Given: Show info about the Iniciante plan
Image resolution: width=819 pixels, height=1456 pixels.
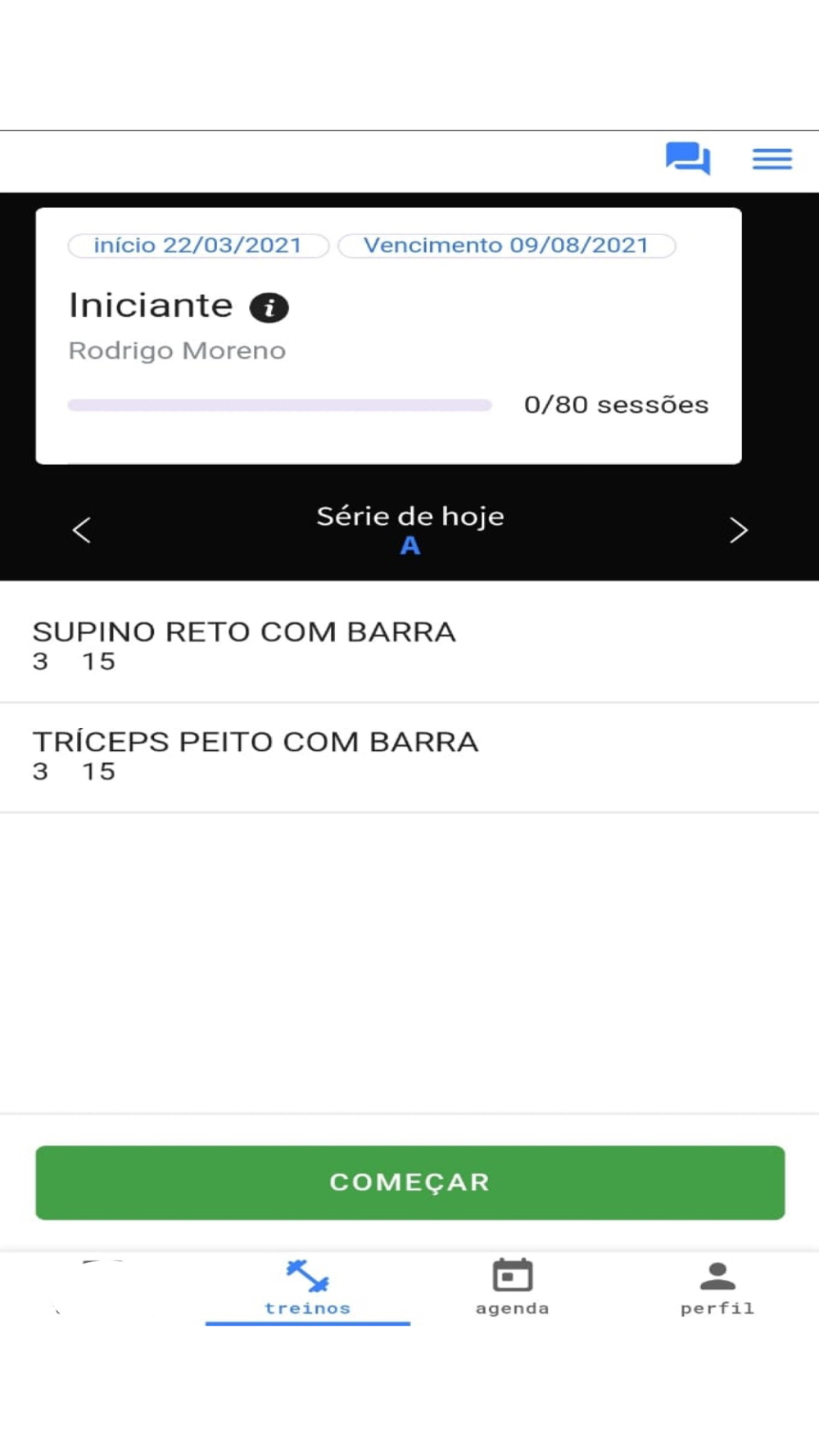Looking at the screenshot, I should coord(269,308).
